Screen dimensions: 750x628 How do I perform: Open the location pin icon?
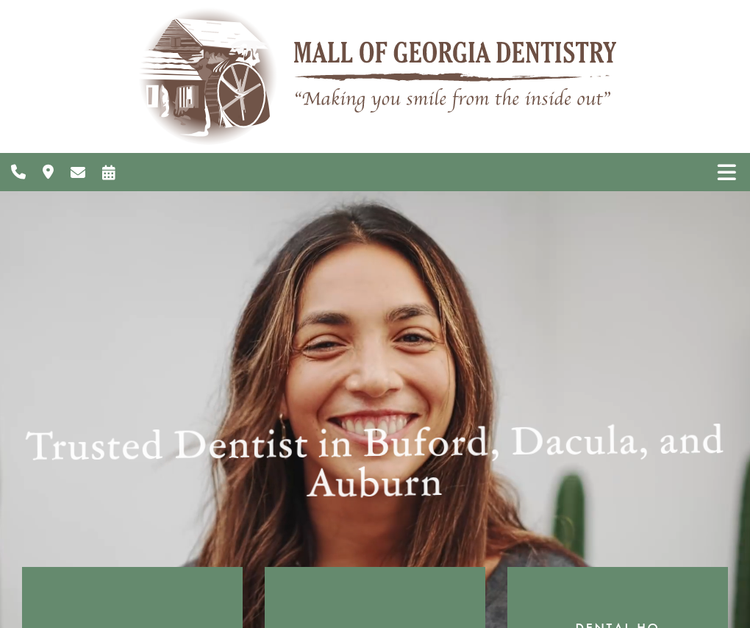pos(48,172)
